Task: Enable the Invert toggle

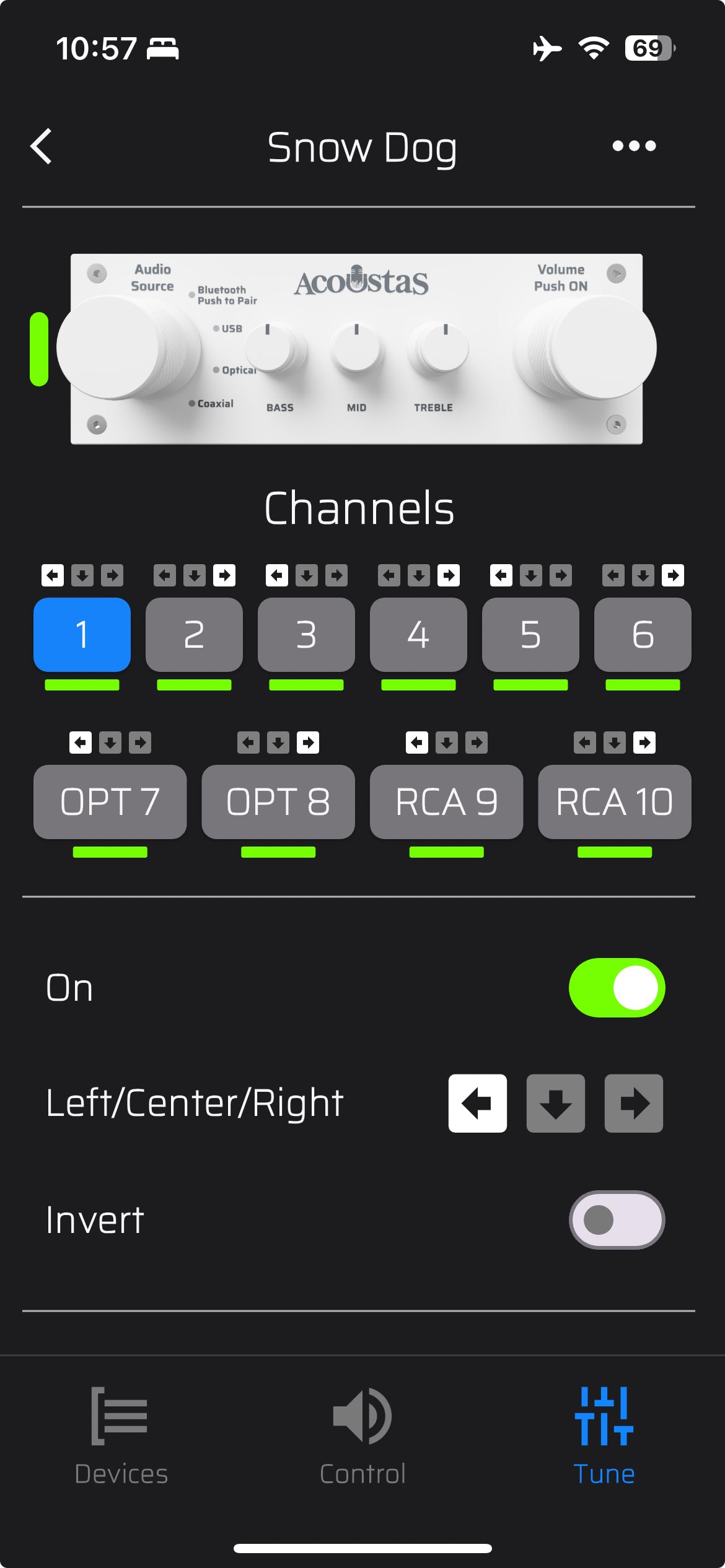Action: click(x=617, y=1220)
